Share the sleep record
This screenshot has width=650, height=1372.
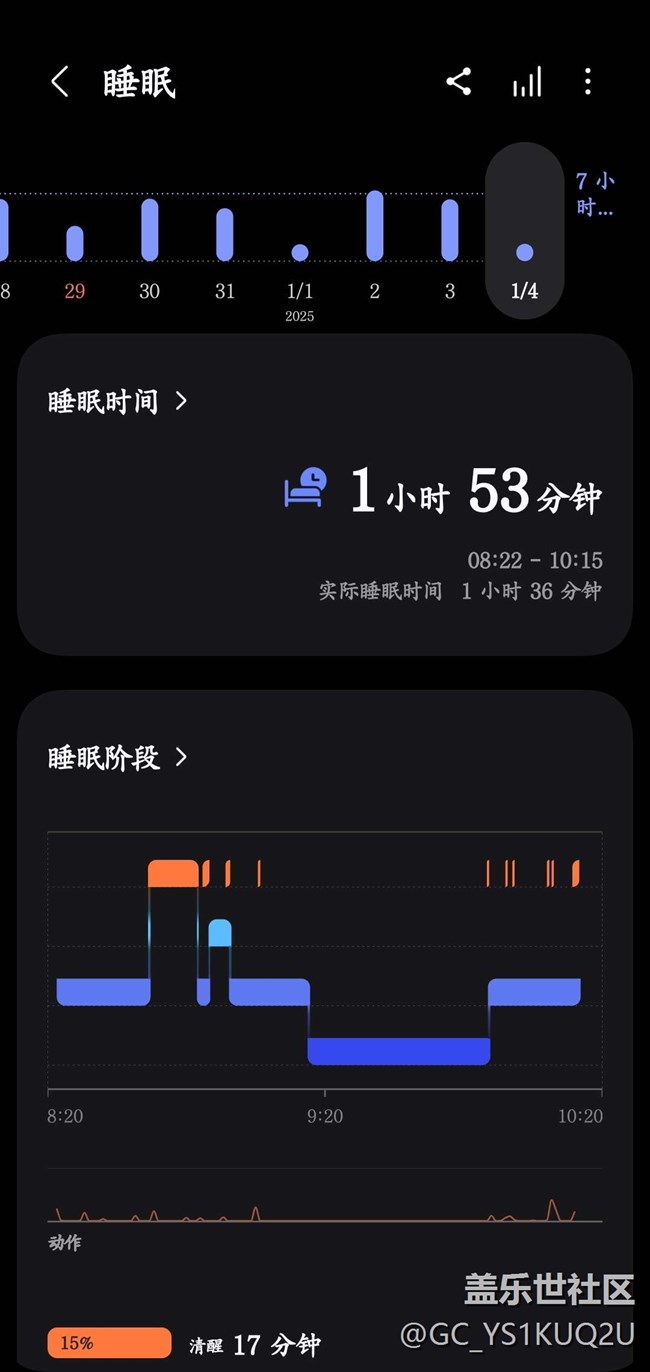[459, 82]
